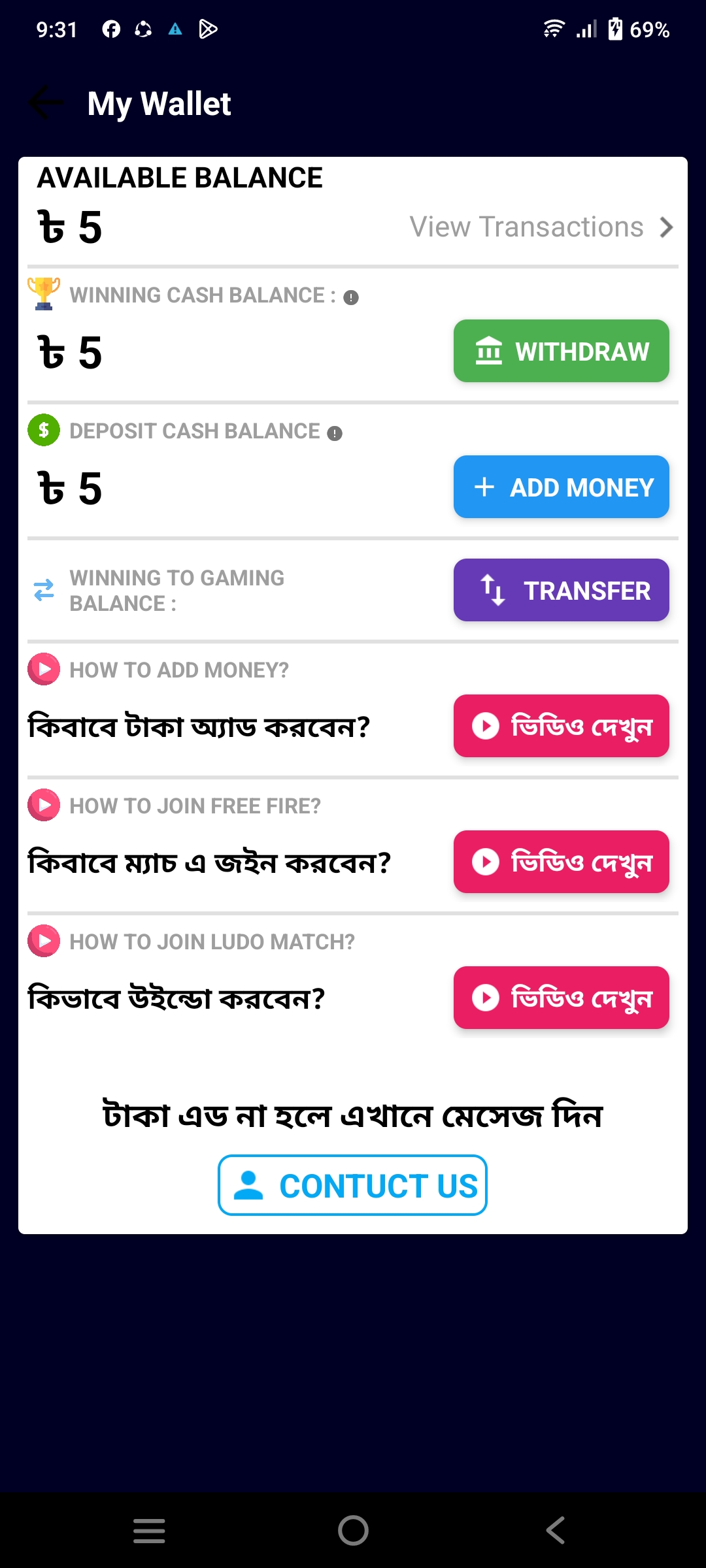
Task: Transfer winning balance to gaming balance
Action: [x=562, y=590]
